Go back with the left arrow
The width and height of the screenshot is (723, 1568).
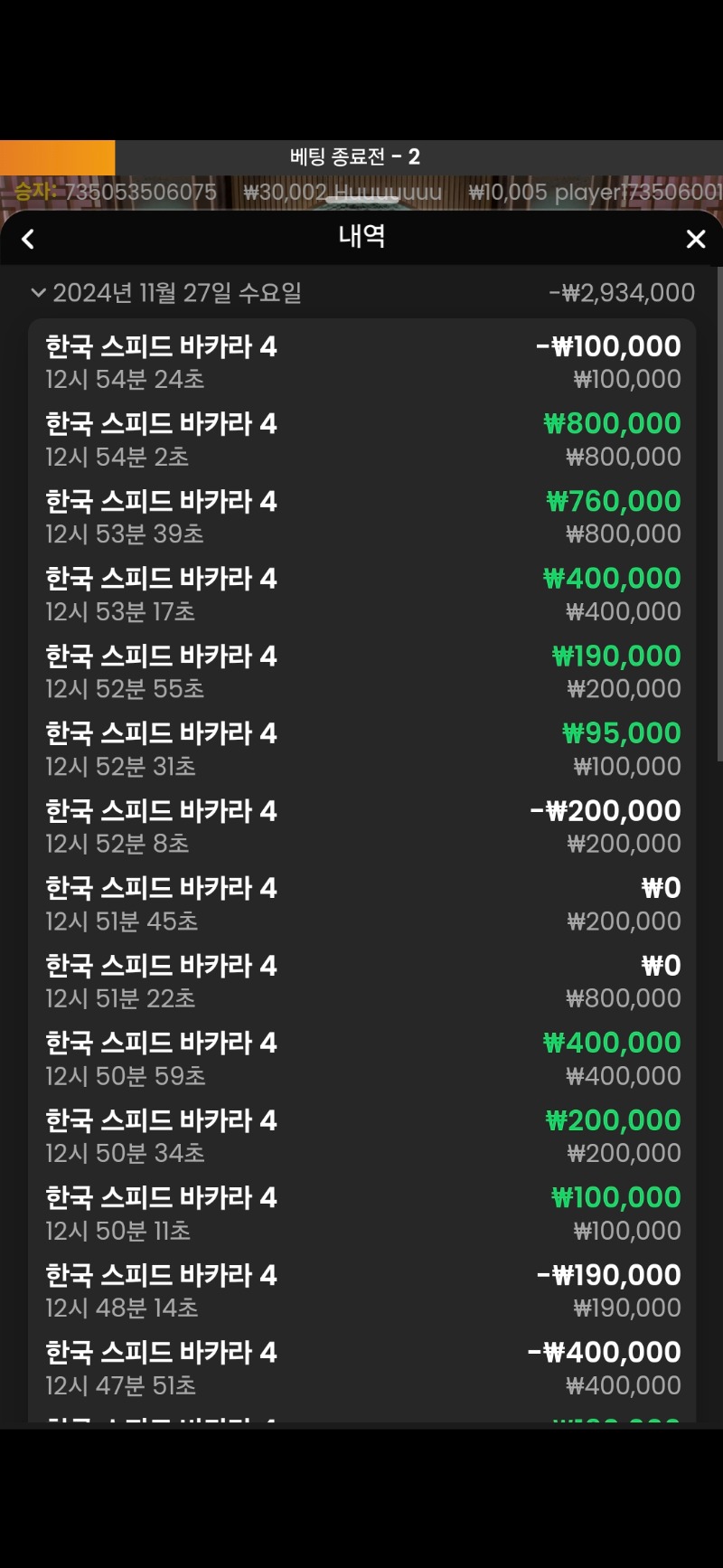pos(28,240)
